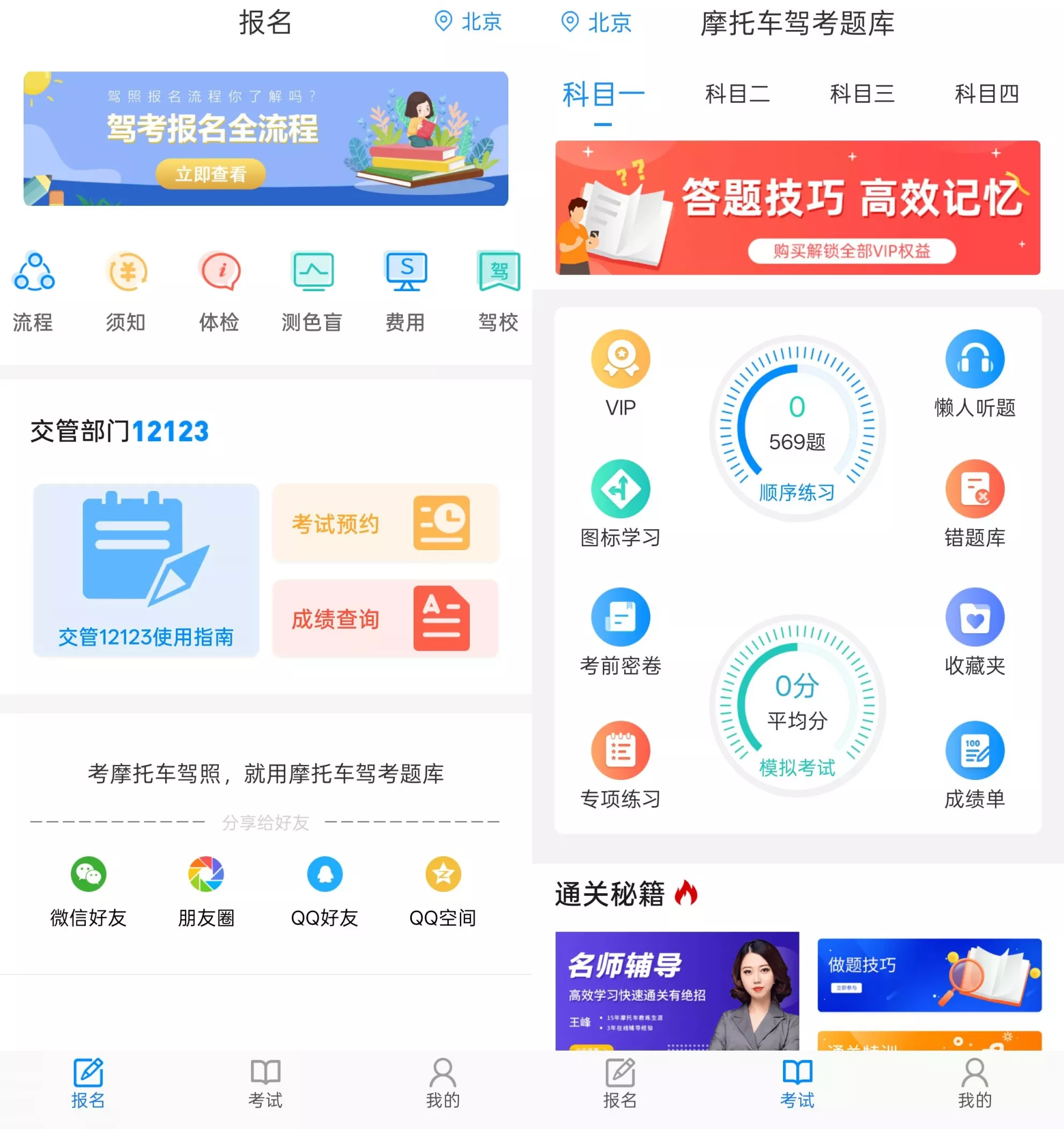Image resolution: width=1064 pixels, height=1129 pixels.
Task: Open the 流程 shortcut
Action: 33,291
